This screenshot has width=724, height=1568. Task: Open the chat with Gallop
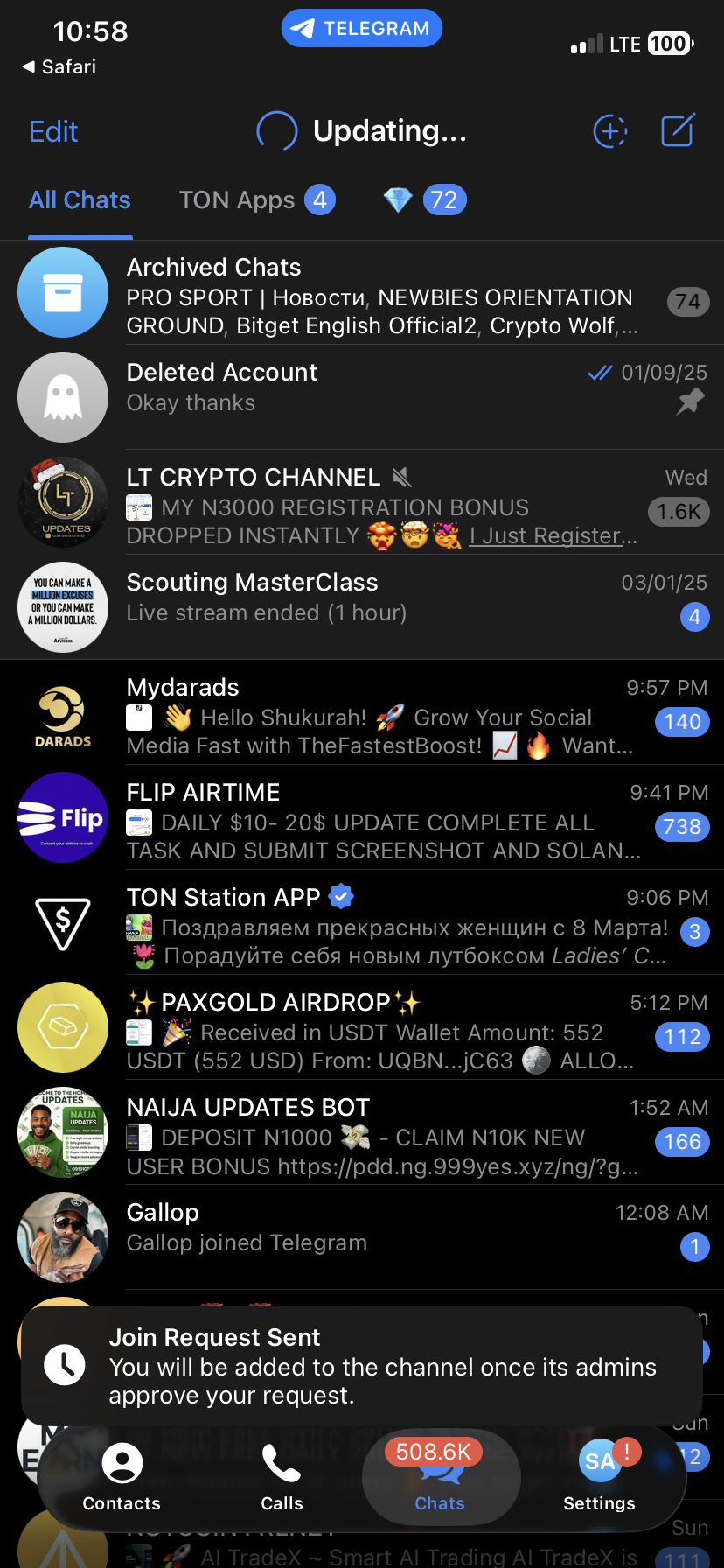(362, 1237)
